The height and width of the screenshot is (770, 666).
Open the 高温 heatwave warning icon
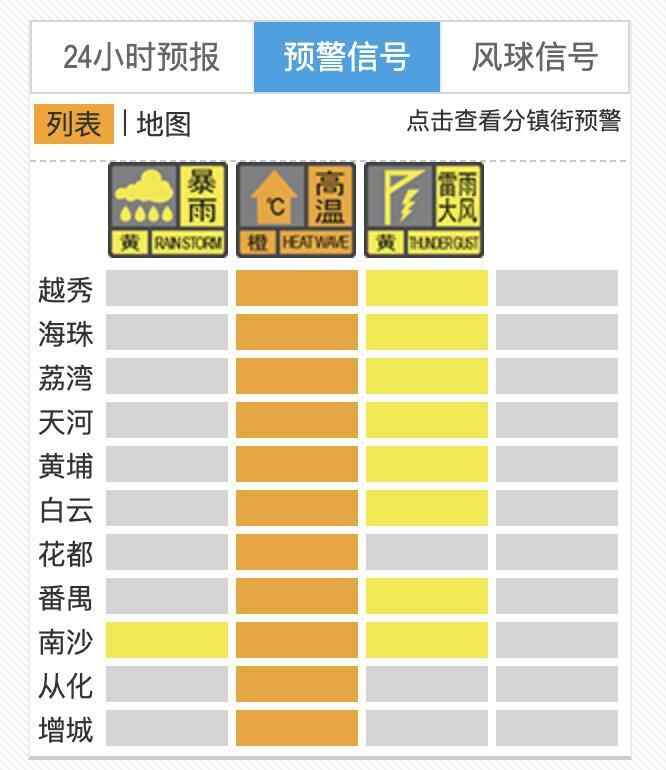point(297,210)
